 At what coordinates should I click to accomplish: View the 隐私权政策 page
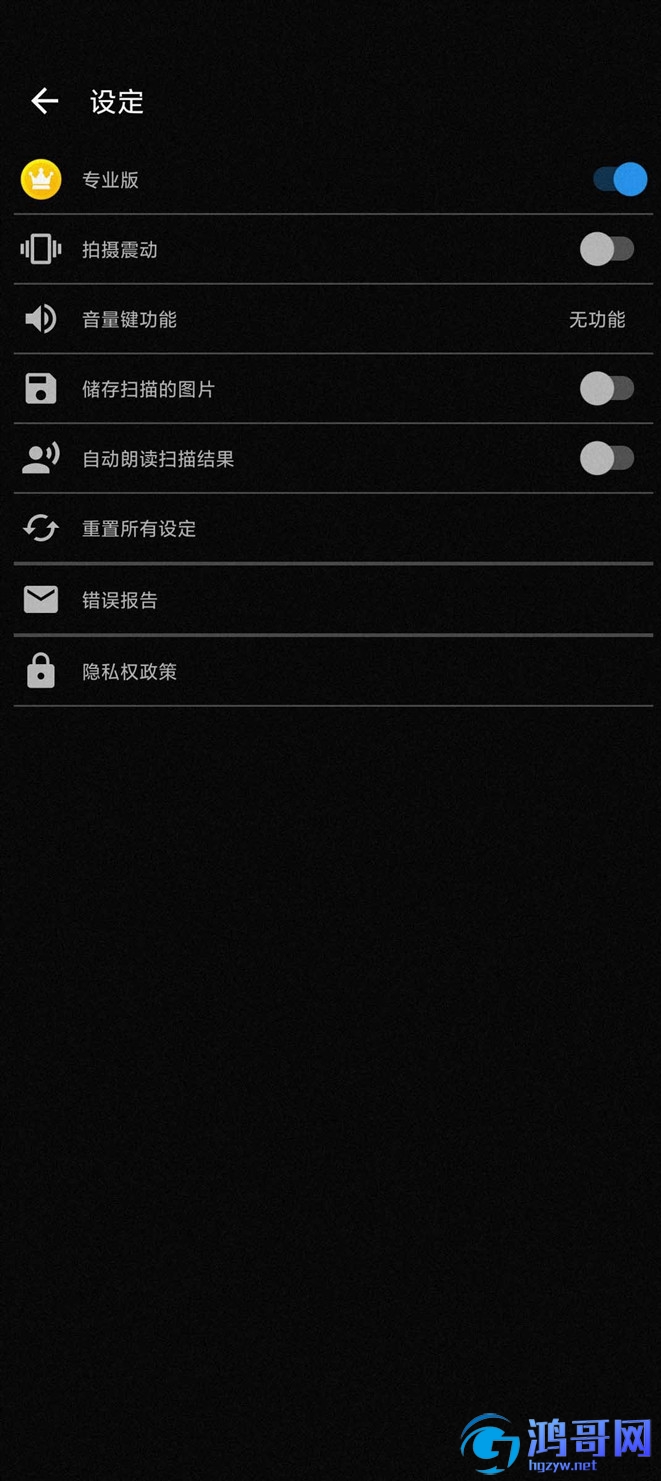333,671
